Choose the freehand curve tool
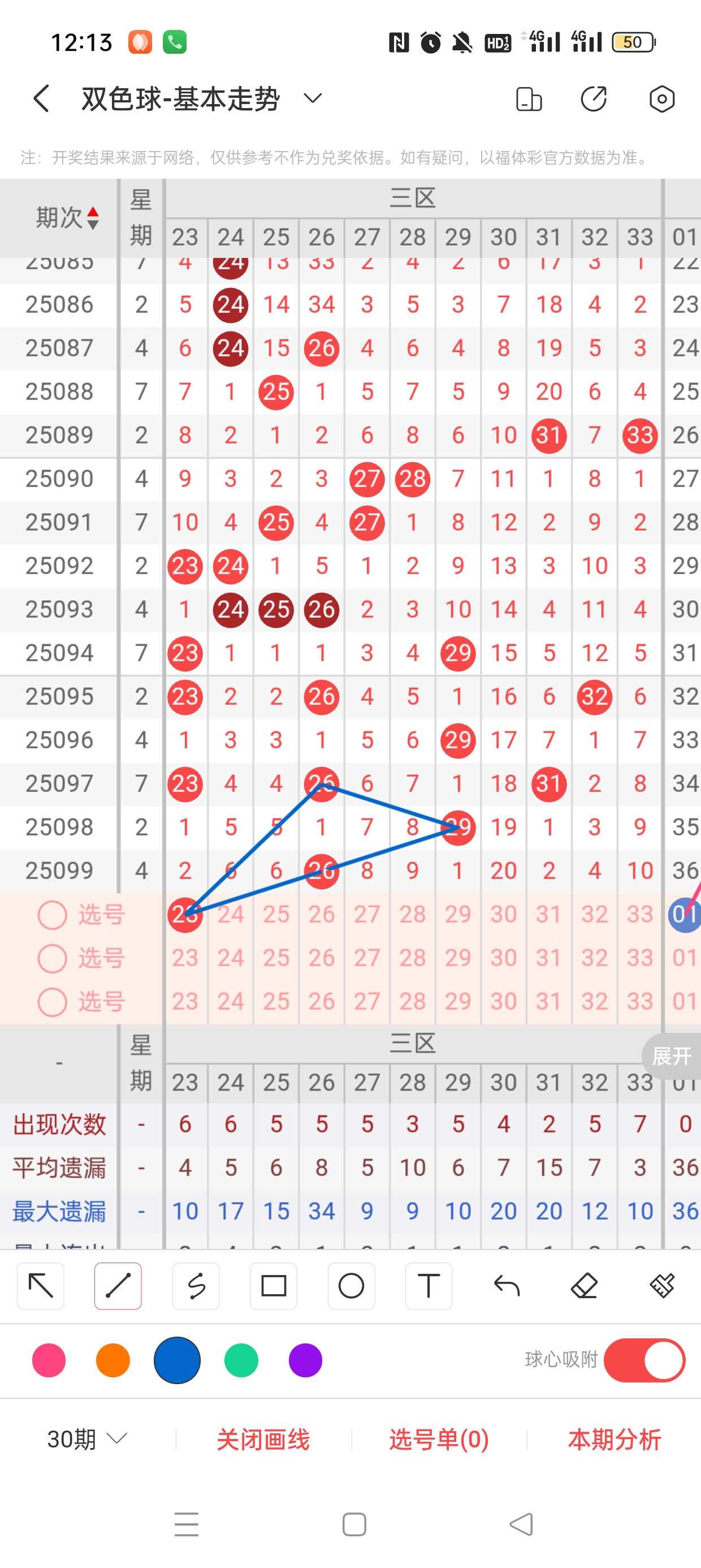The height and width of the screenshot is (1568, 701). [x=196, y=1286]
